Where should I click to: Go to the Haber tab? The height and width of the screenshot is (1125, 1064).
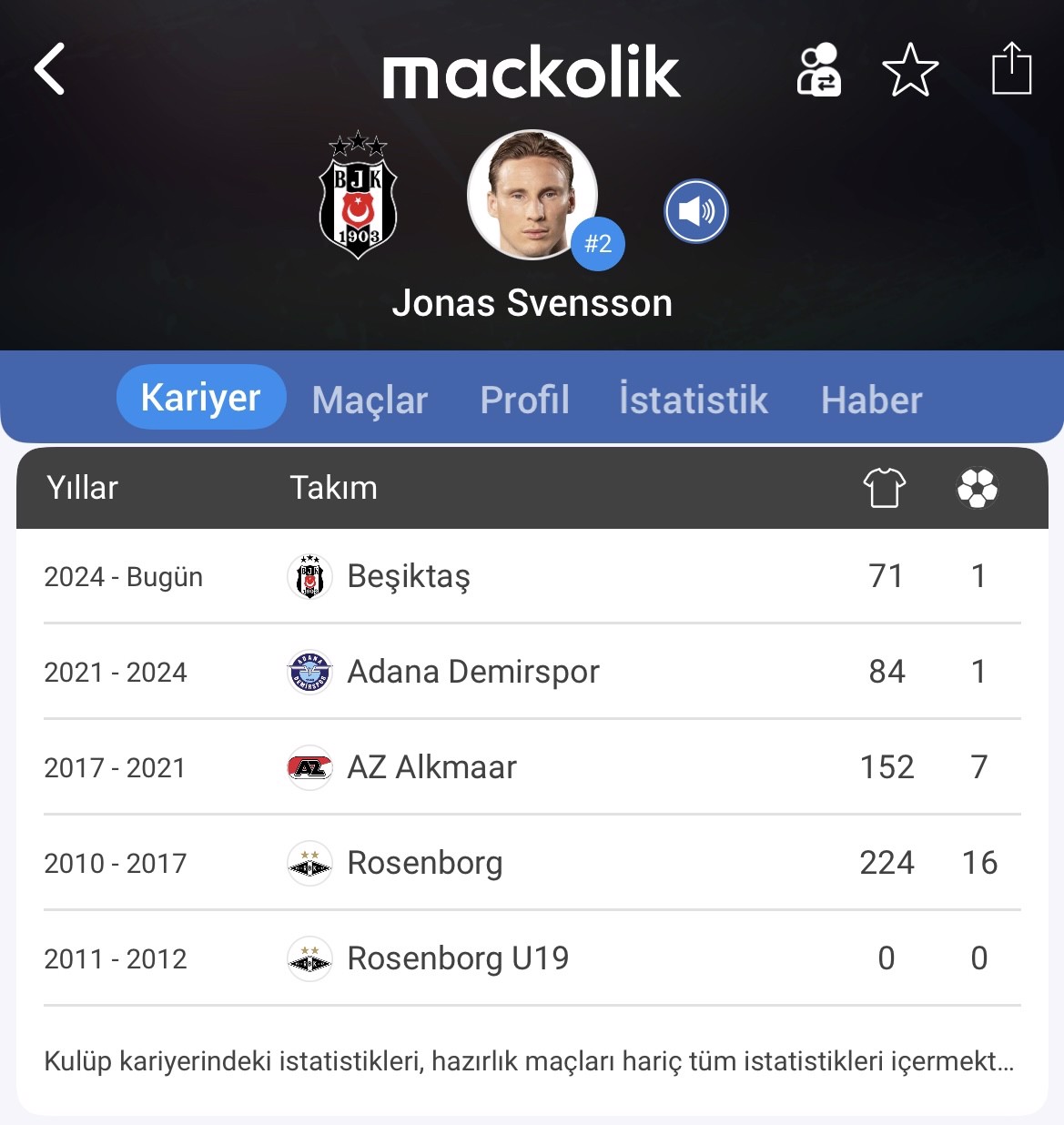coord(871,400)
